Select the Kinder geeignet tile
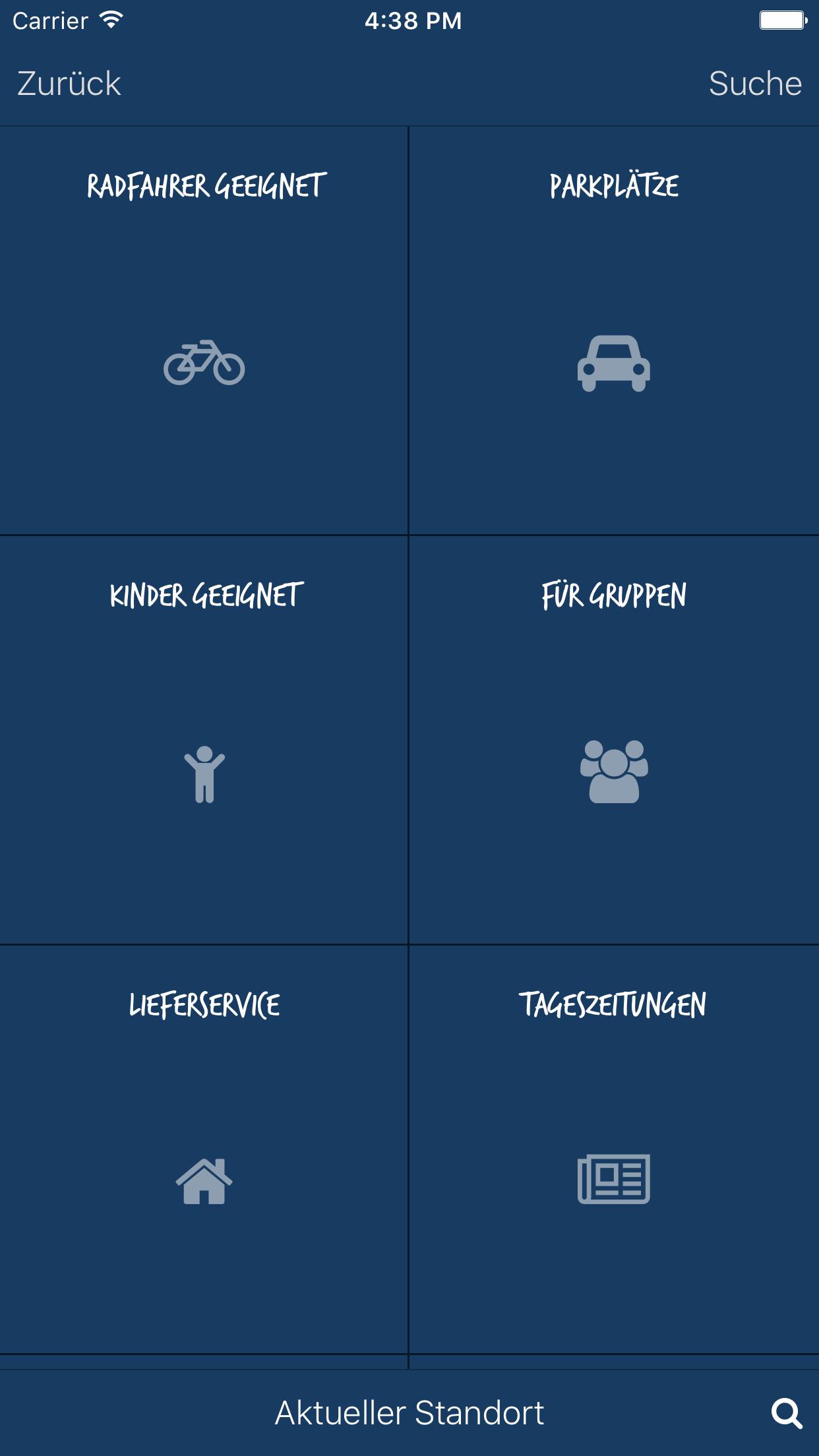 204,740
